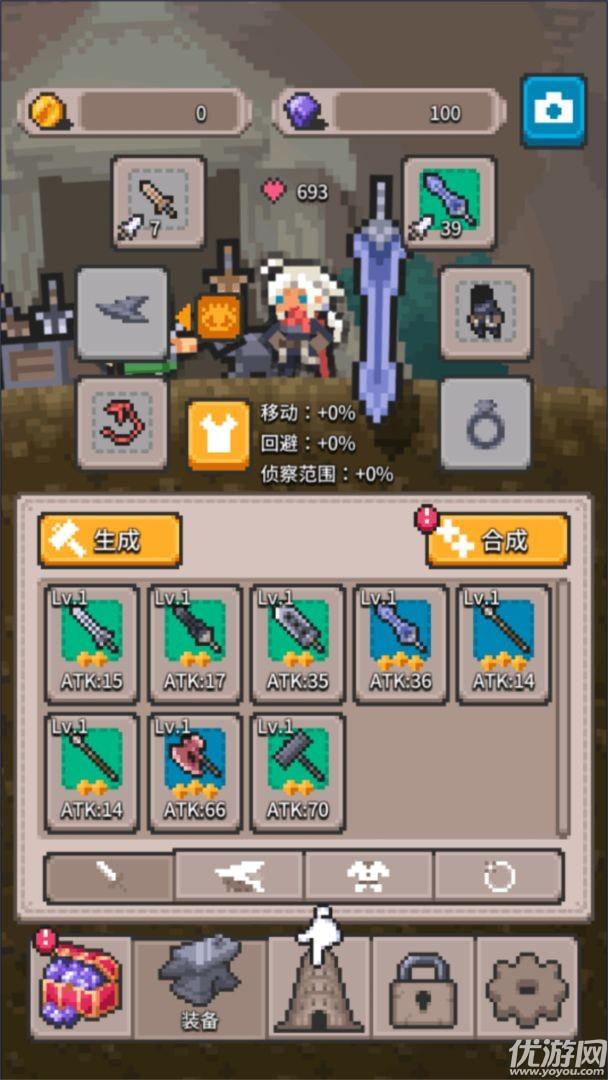This screenshot has width=608, height=1080.
Task: Select the weapon with ATK:17
Action: (195, 644)
